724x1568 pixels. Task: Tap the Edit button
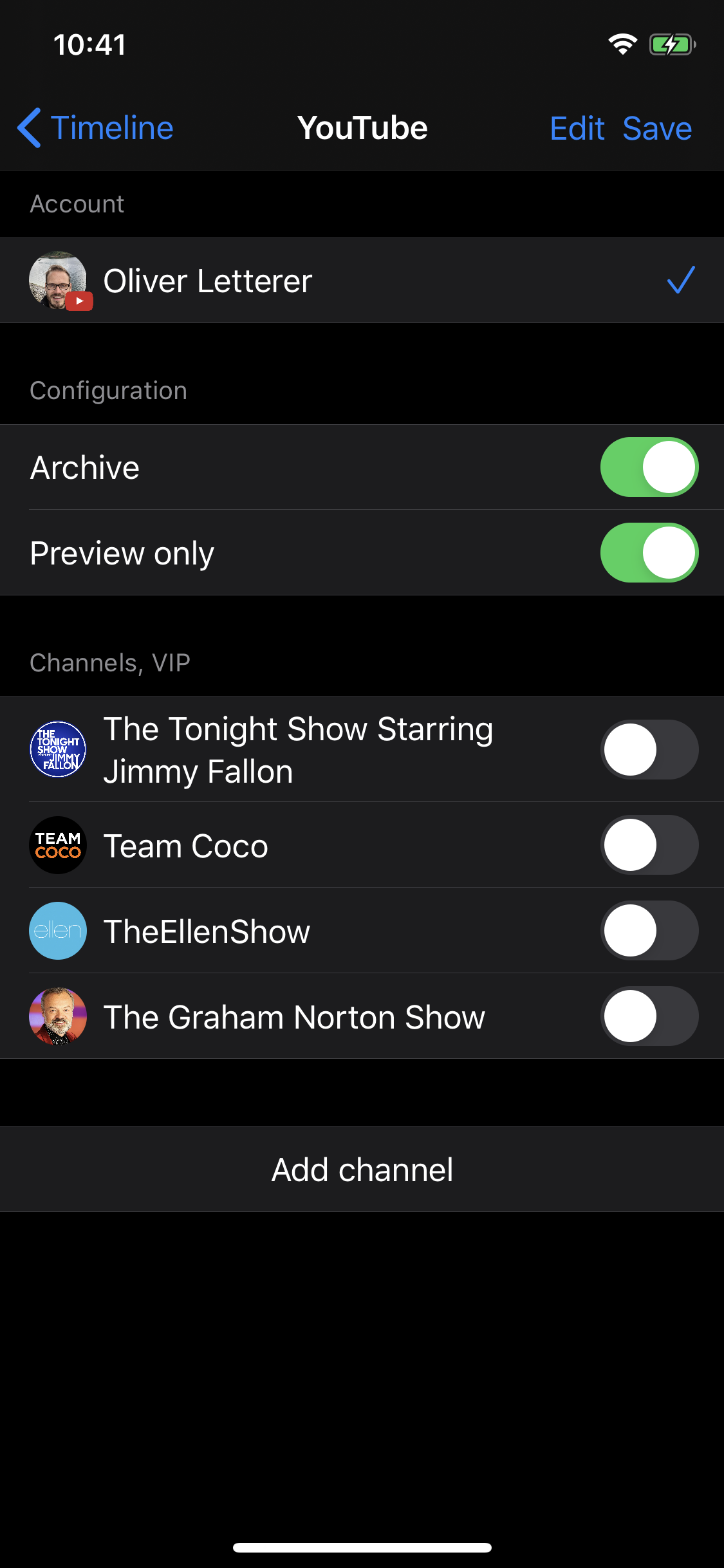pos(577,128)
